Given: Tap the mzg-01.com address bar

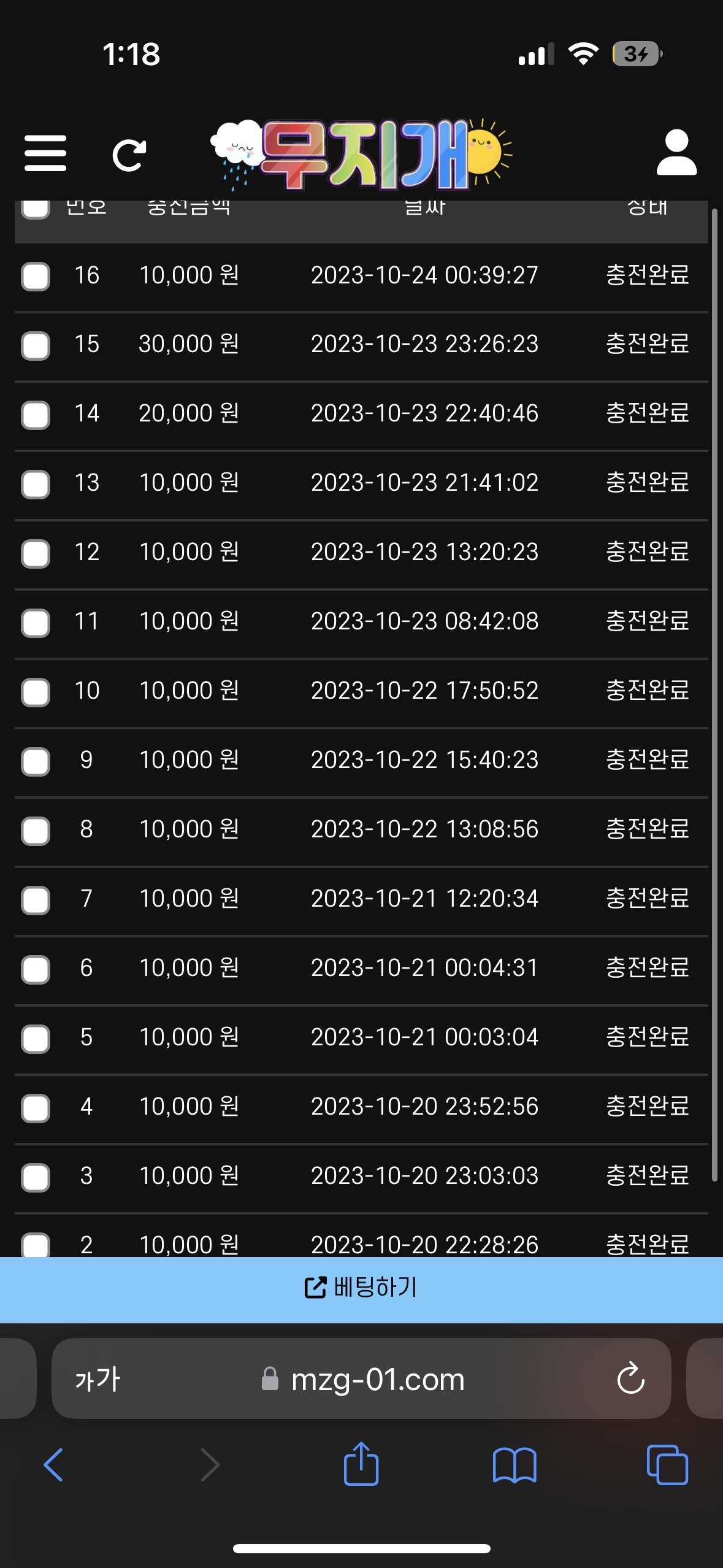Looking at the screenshot, I should click(x=362, y=1379).
